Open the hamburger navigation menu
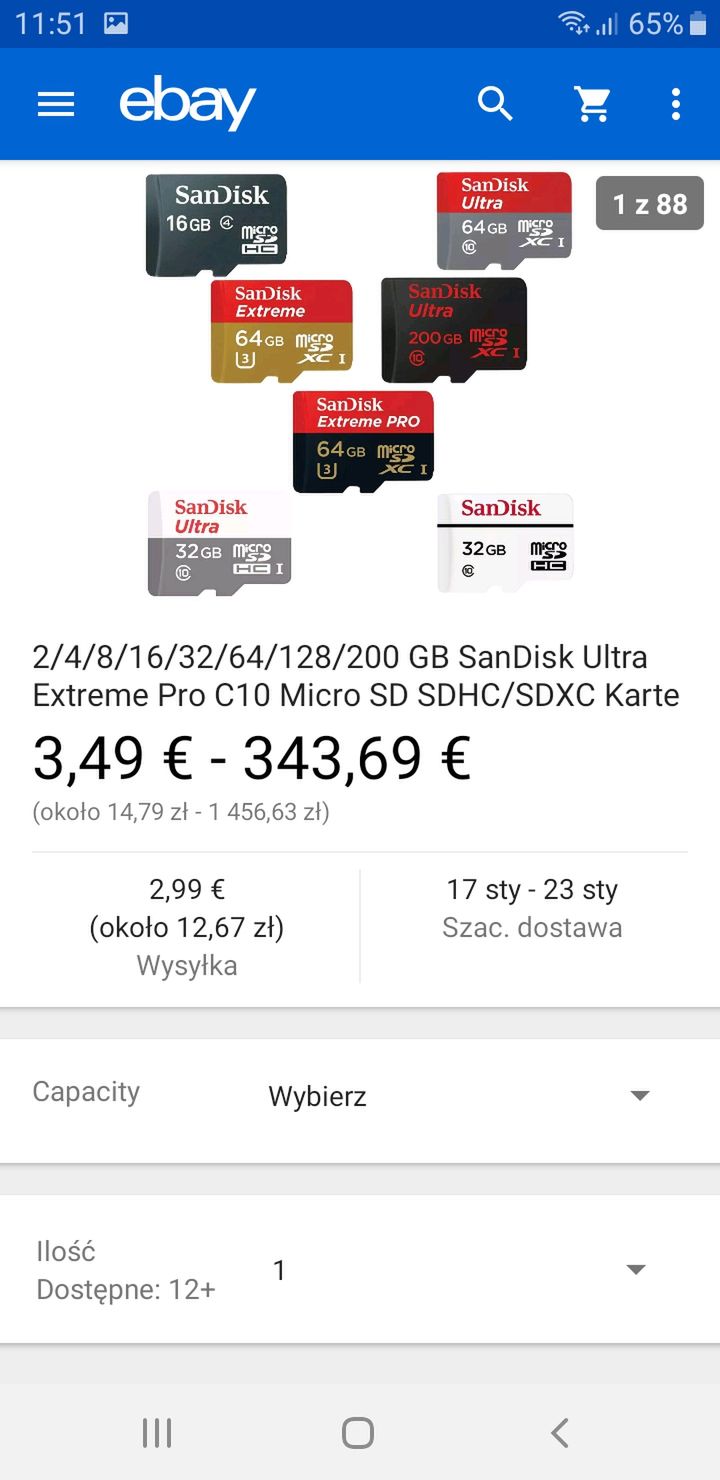Image resolution: width=720 pixels, height=1480 pixels. pyautogui.click(x=56, y=104)
